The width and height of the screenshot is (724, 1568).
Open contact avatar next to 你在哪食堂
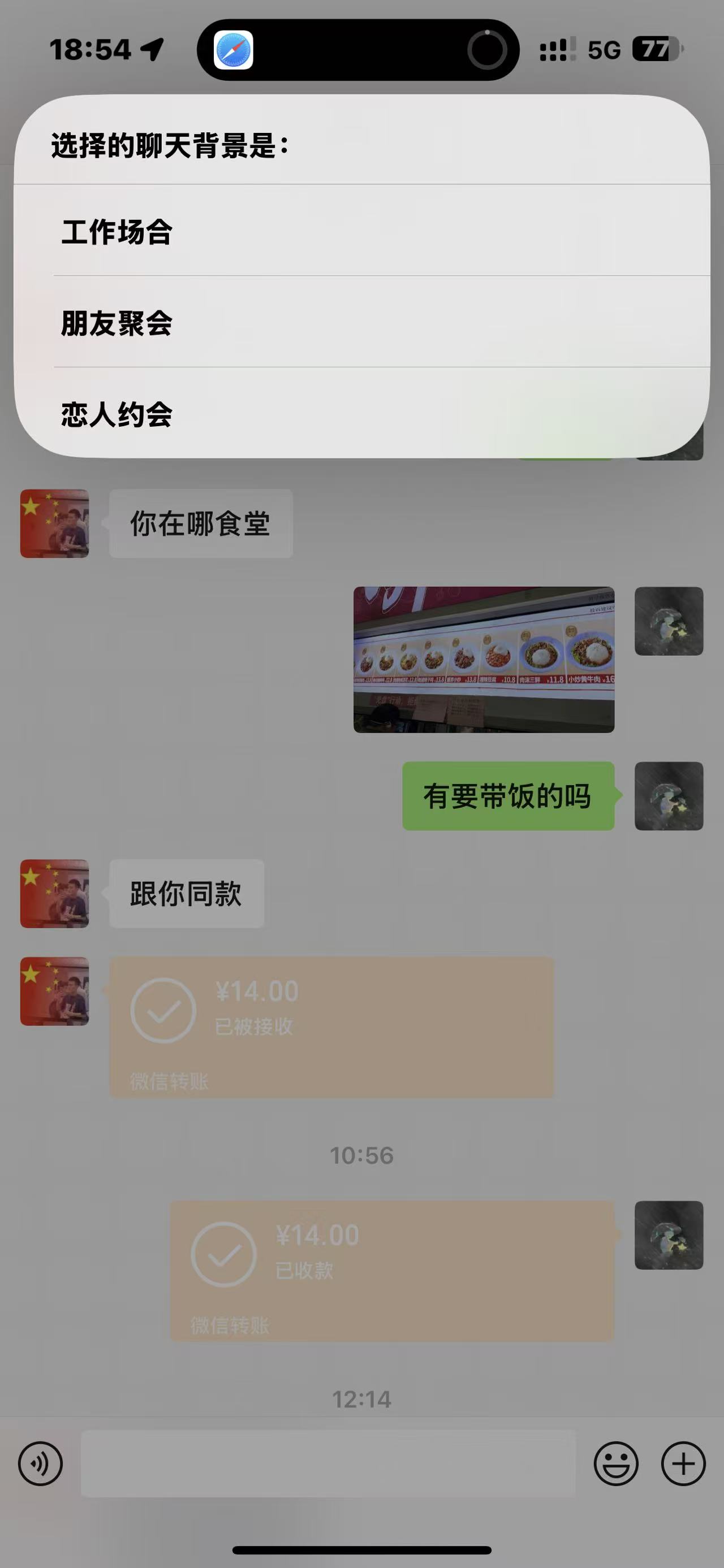(55, 523)
